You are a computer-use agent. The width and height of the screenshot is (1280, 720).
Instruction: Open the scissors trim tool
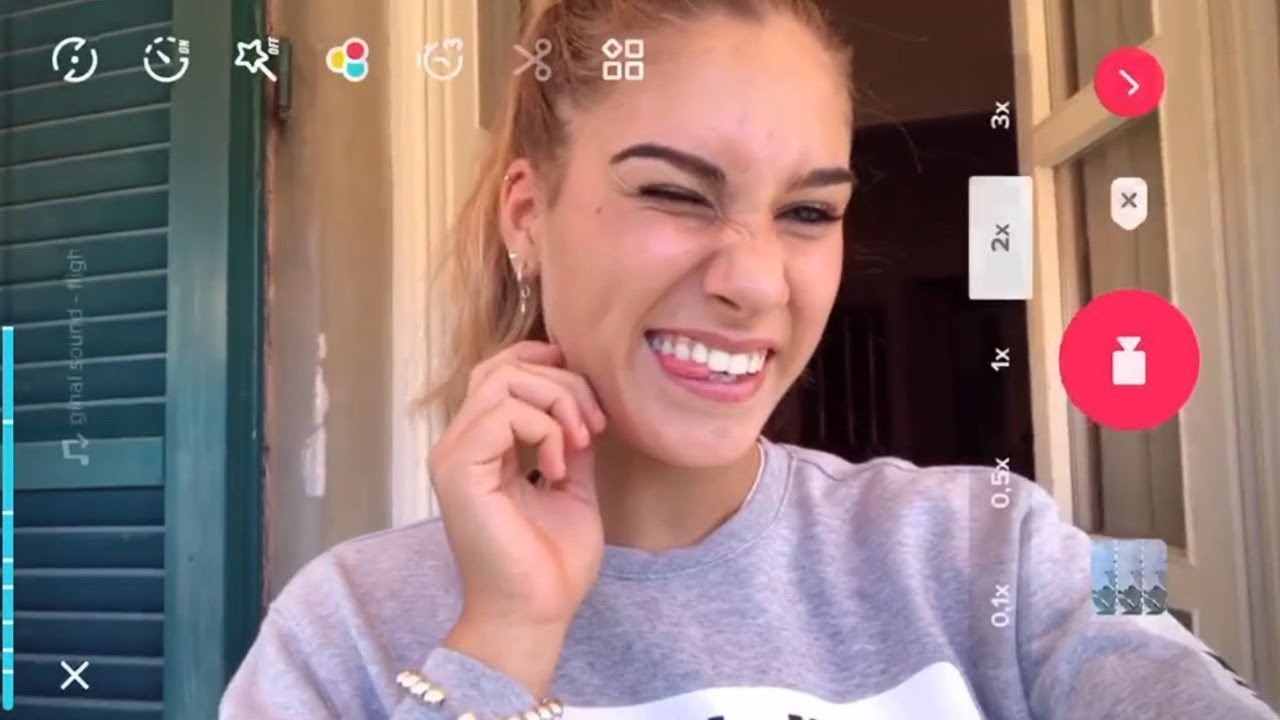(533, 60)
